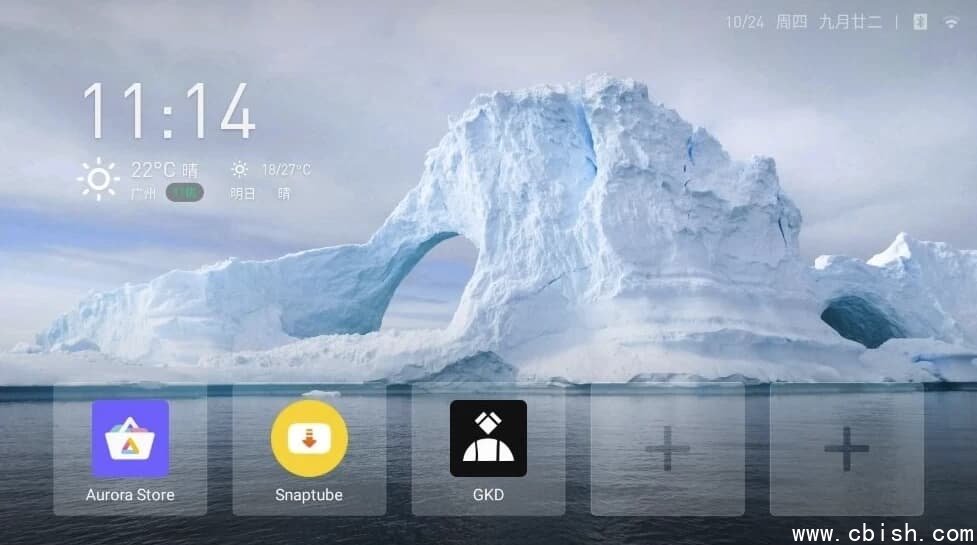Add an app in the empty slot beside GKD

[667, 449]
